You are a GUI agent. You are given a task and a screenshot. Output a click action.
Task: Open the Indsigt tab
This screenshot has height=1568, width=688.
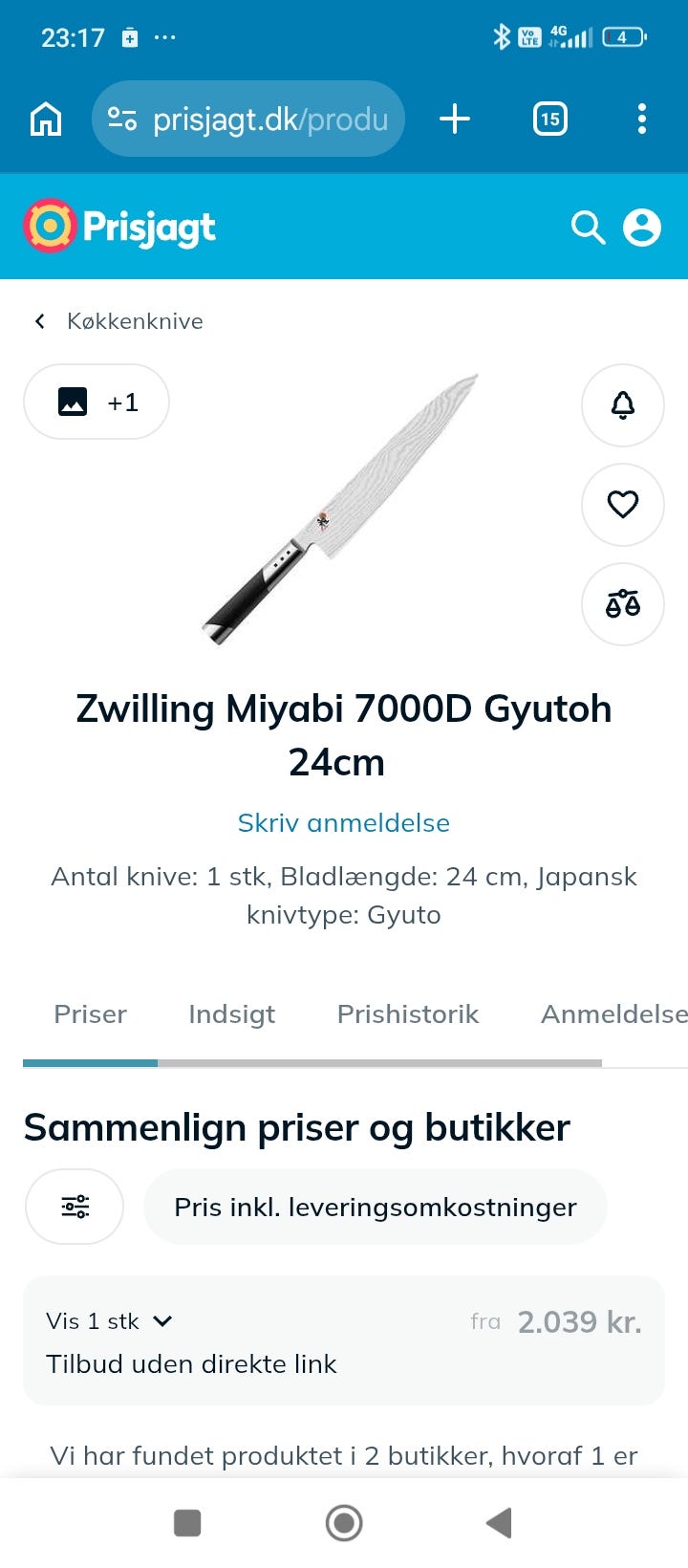point(231,1013)
